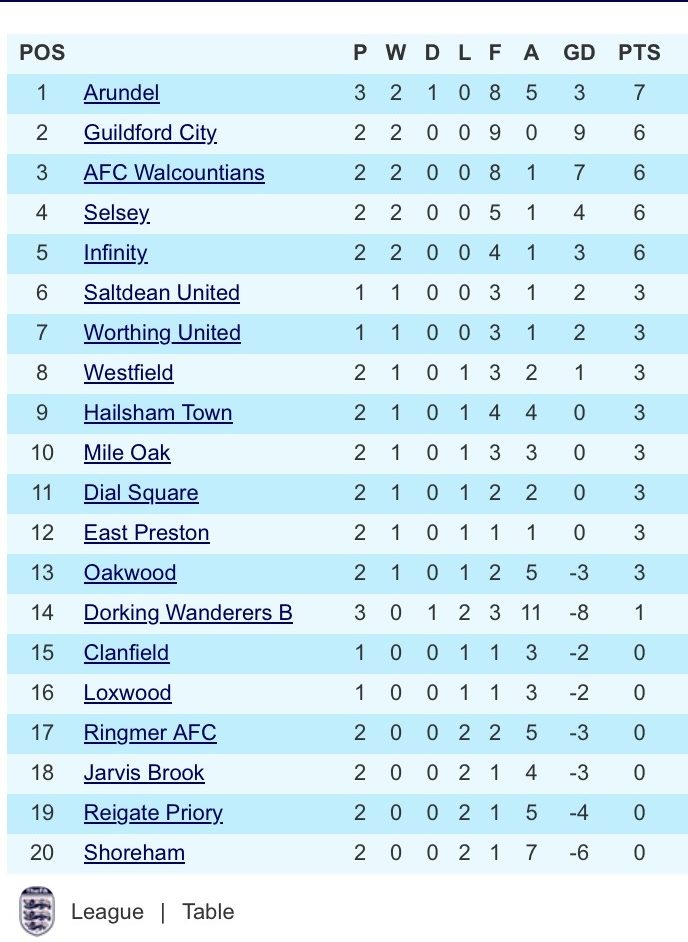
Task: Select the Clanfield link
Action: (x=126, y=652)
